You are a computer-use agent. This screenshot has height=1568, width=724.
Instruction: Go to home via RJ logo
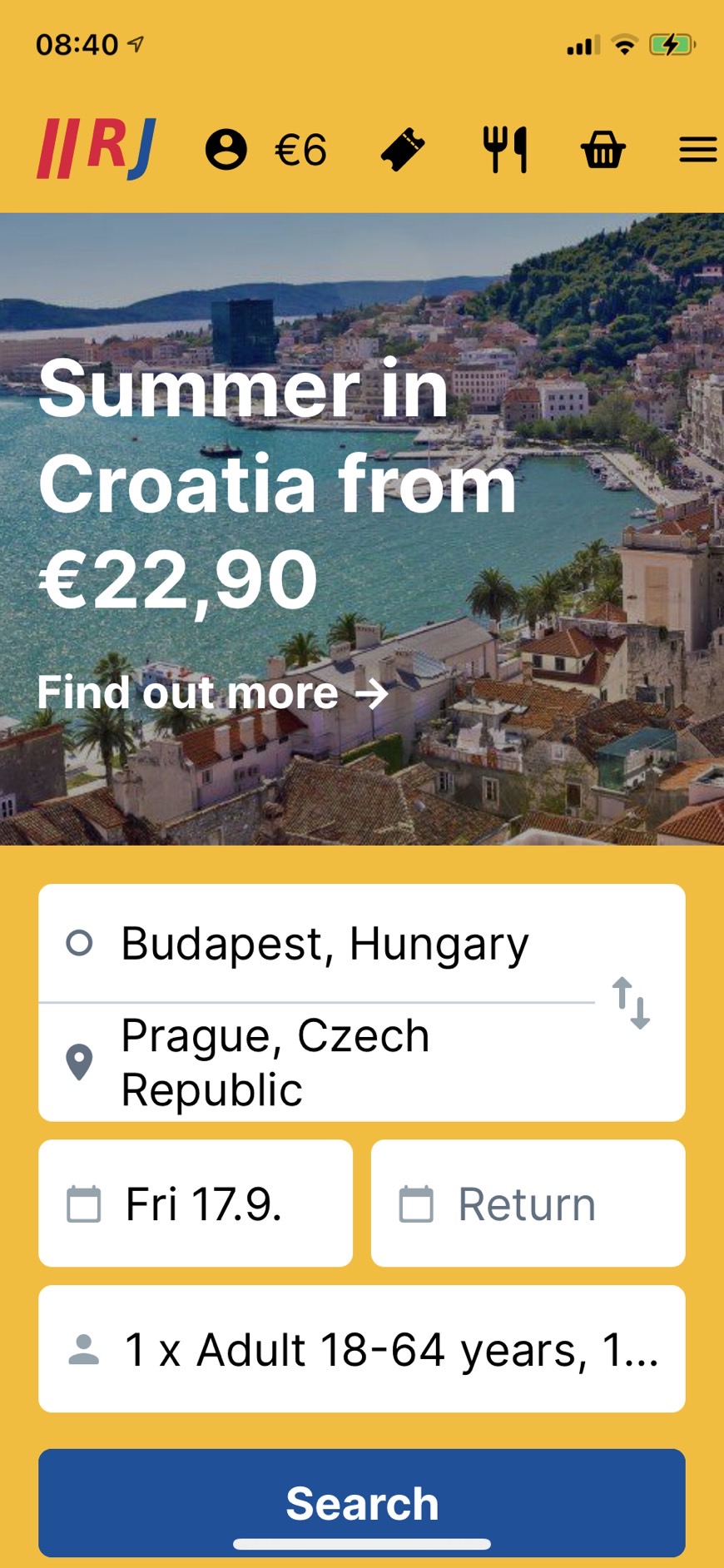click(96, 149)
